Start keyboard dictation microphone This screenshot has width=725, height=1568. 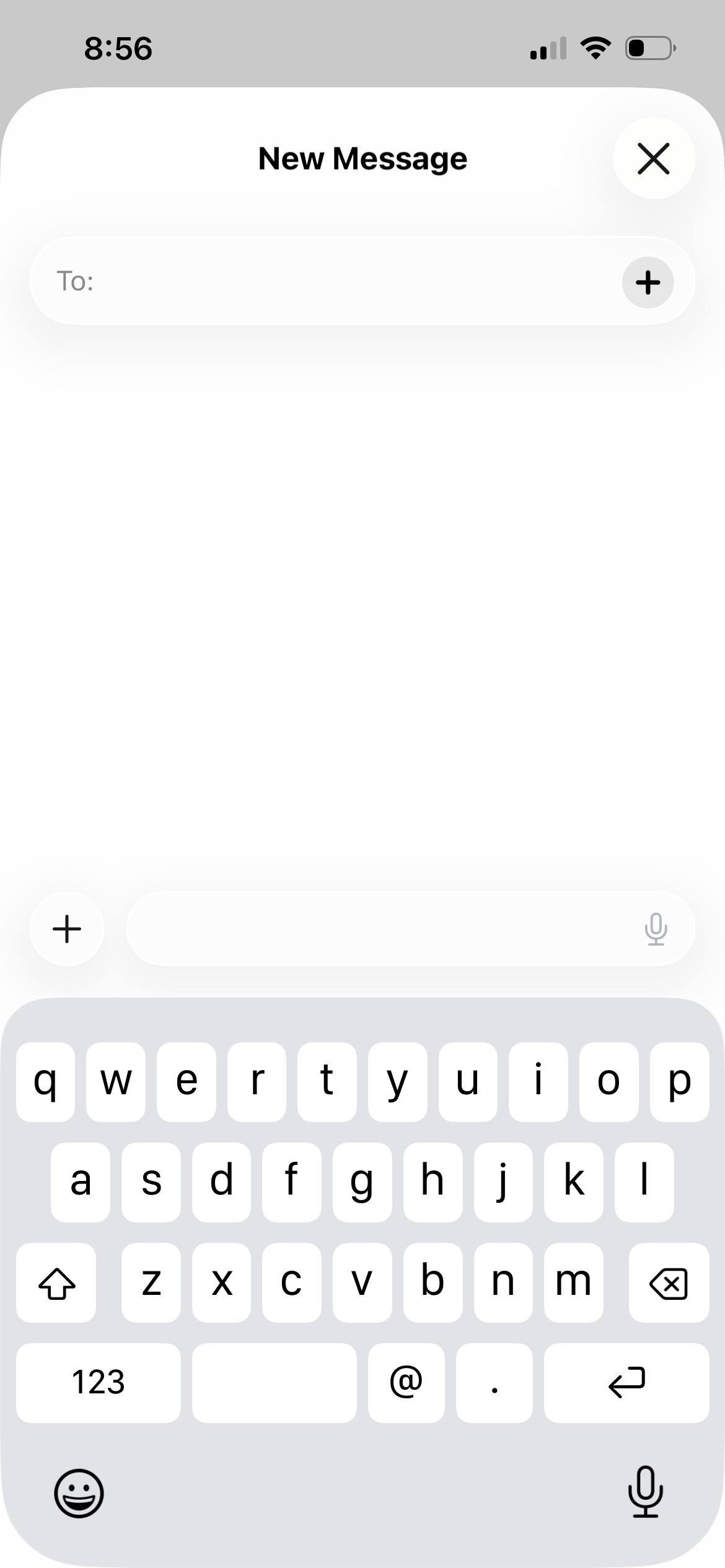(x=645, y=1492)
